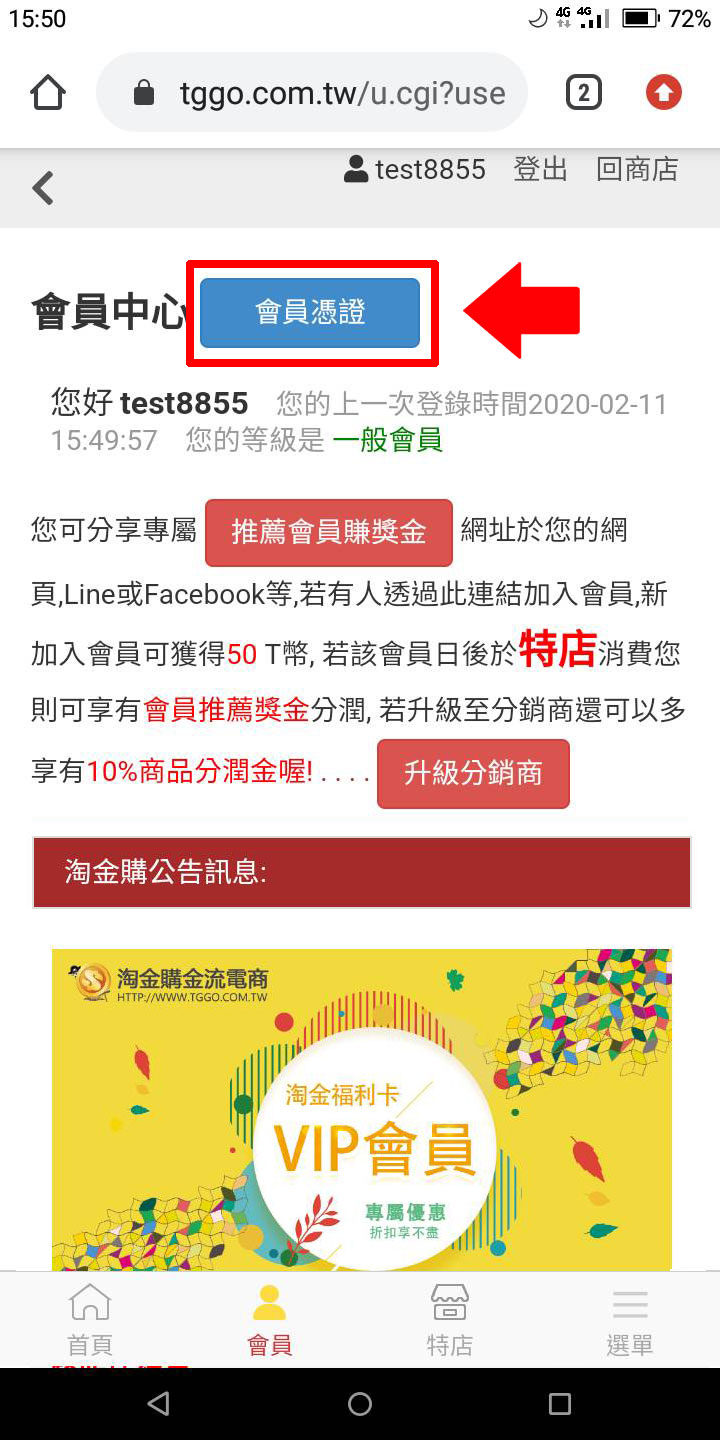Screen dimensions: 720x1440
Task: Open the browser tab switcher
Action: click(x=583, y=94)
